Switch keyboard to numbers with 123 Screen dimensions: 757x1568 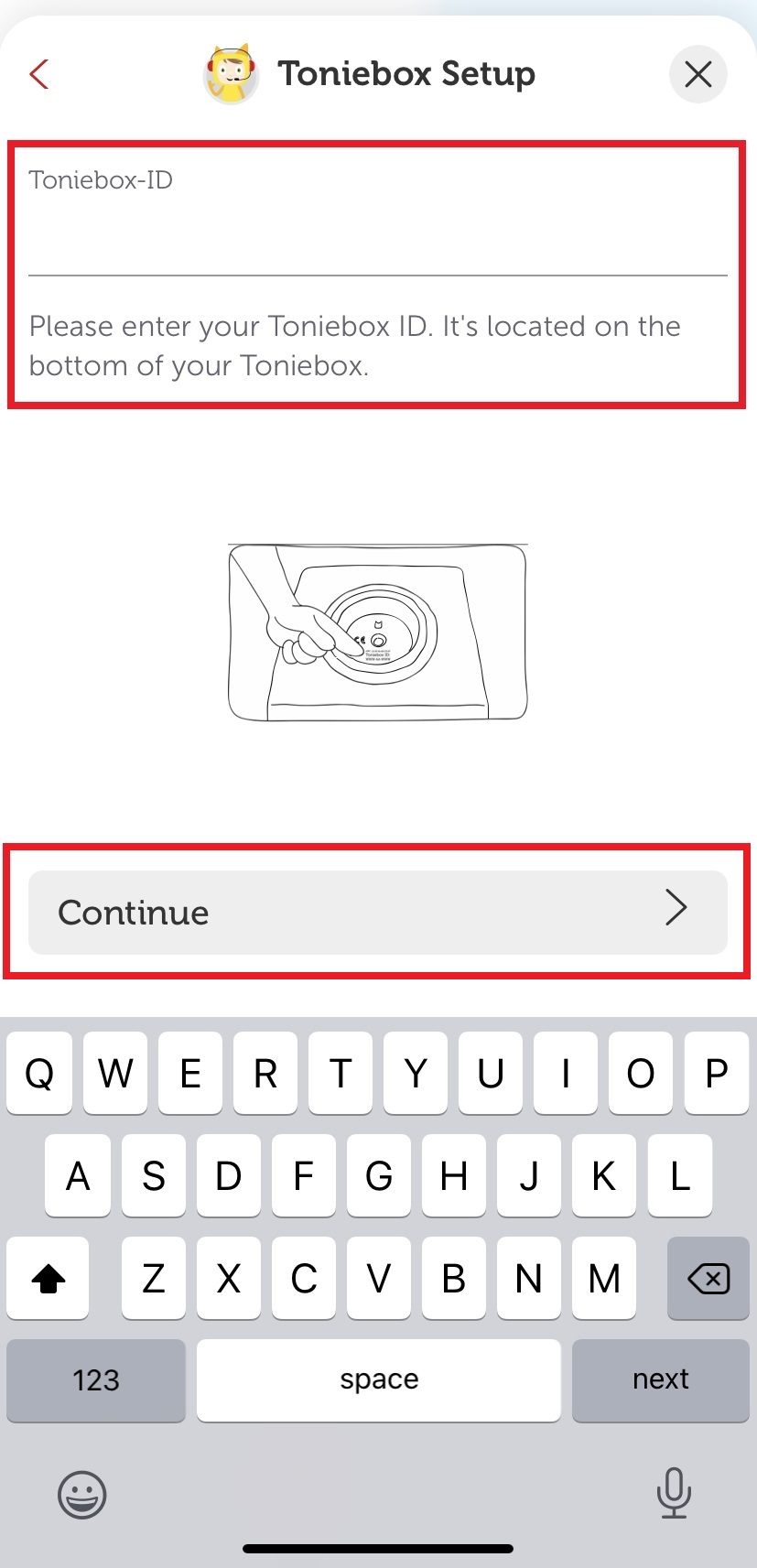pos(96,1379)
